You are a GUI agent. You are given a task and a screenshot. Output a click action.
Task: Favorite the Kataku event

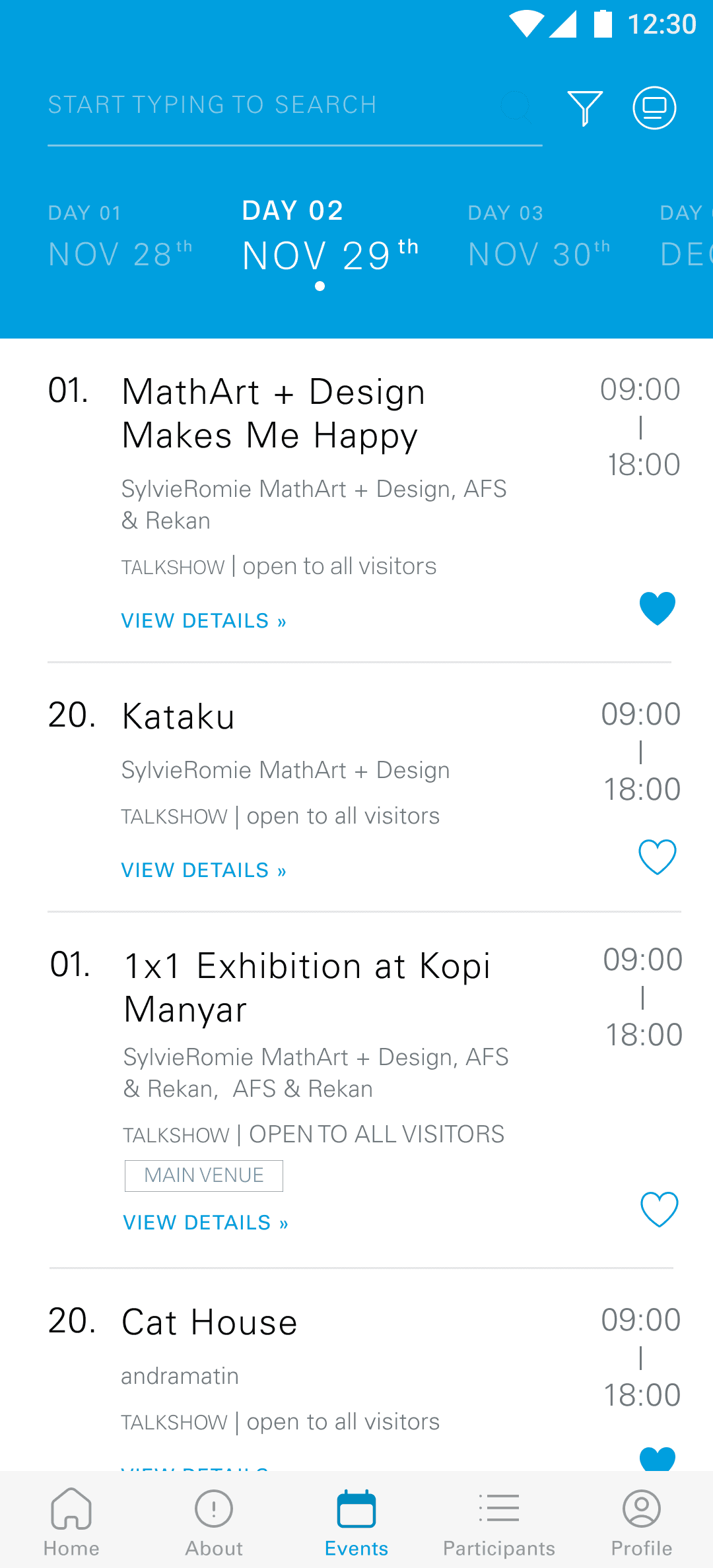pyautogui.click(x=658, y=857)
